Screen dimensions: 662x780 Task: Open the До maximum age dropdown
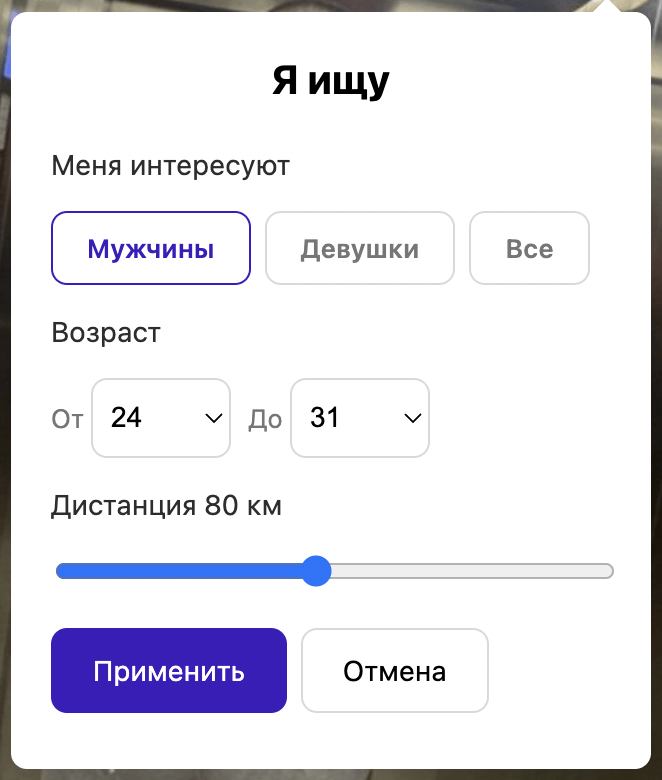[x=360, y=418]
